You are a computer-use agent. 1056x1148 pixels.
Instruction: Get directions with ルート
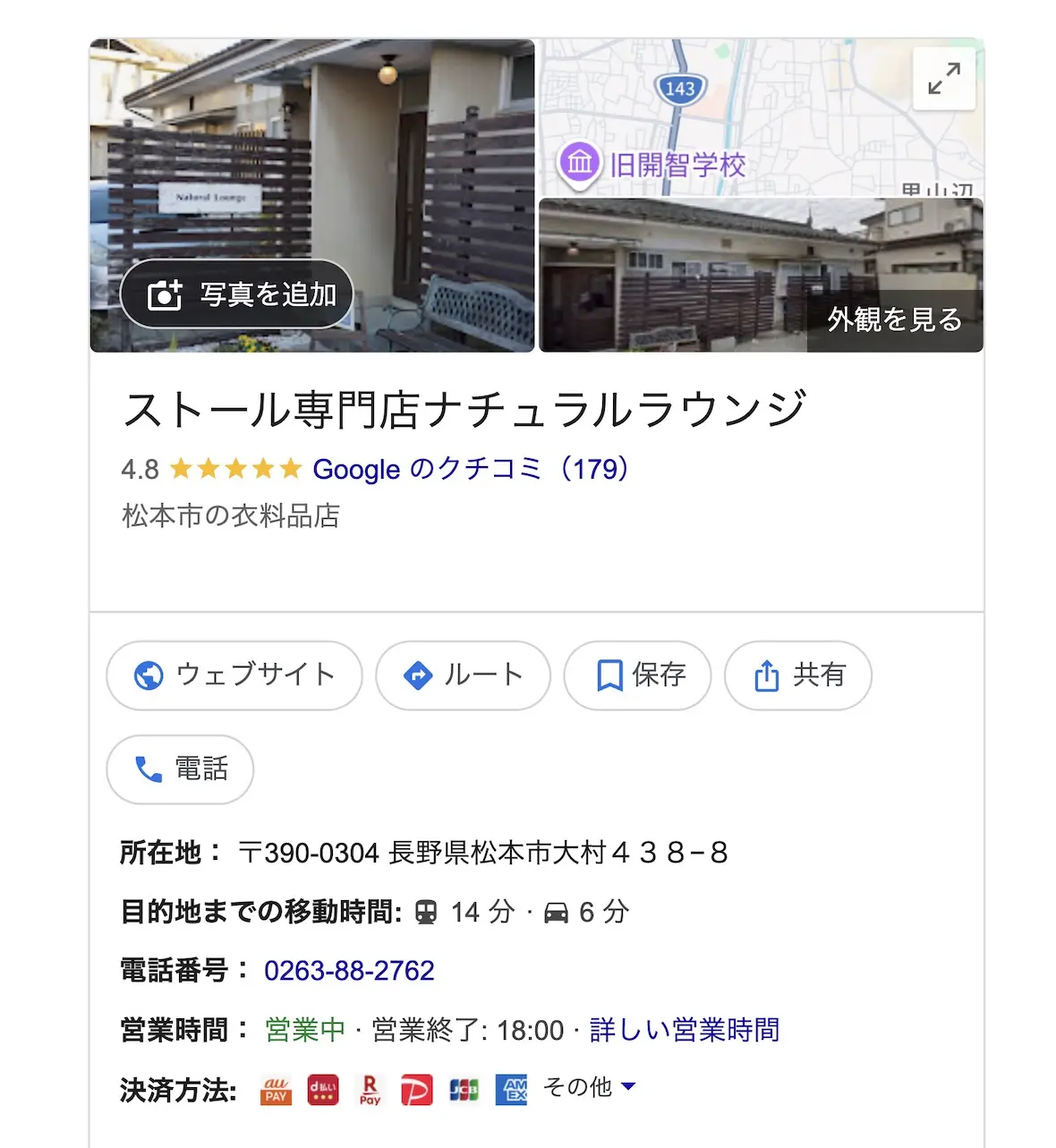pos(463,676)
